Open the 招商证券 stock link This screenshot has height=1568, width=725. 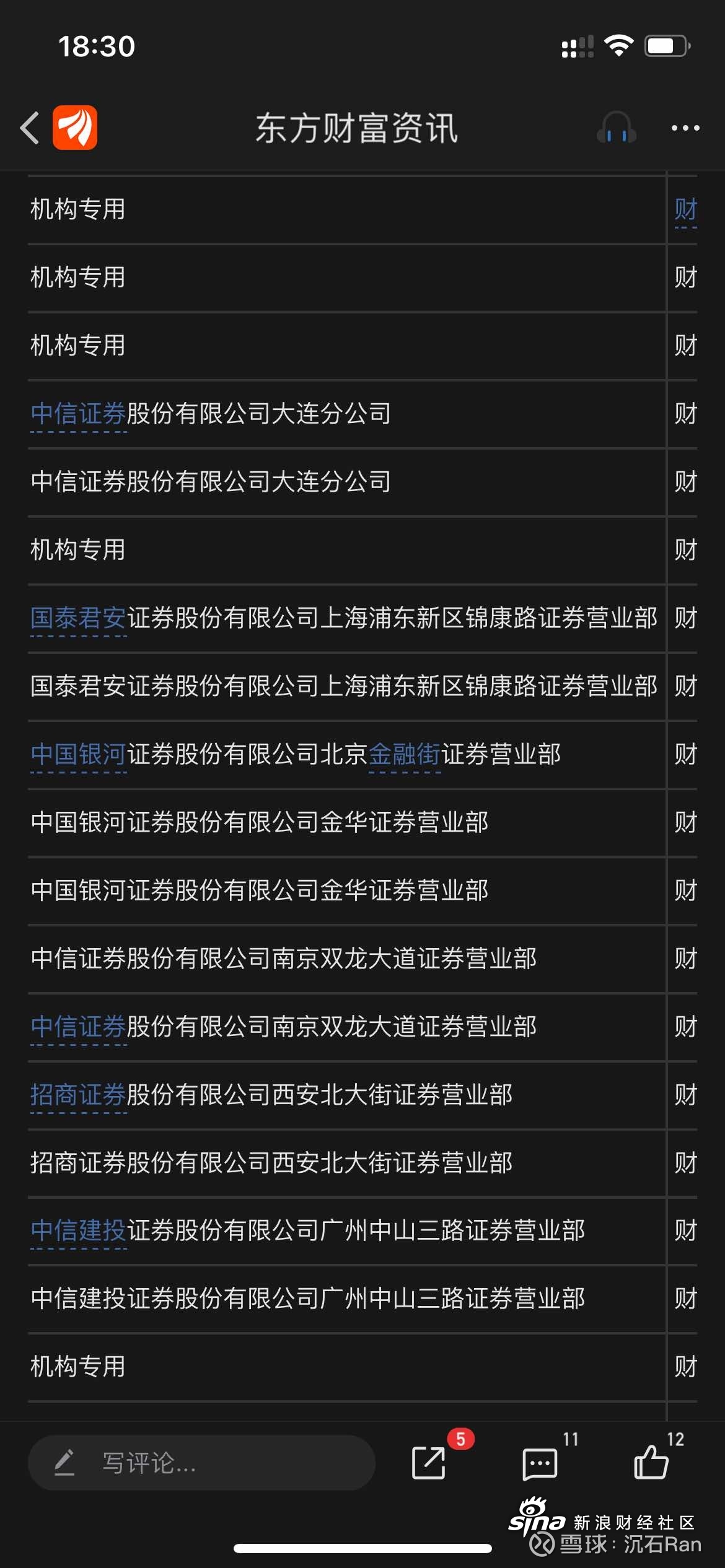click(79, 1095)
